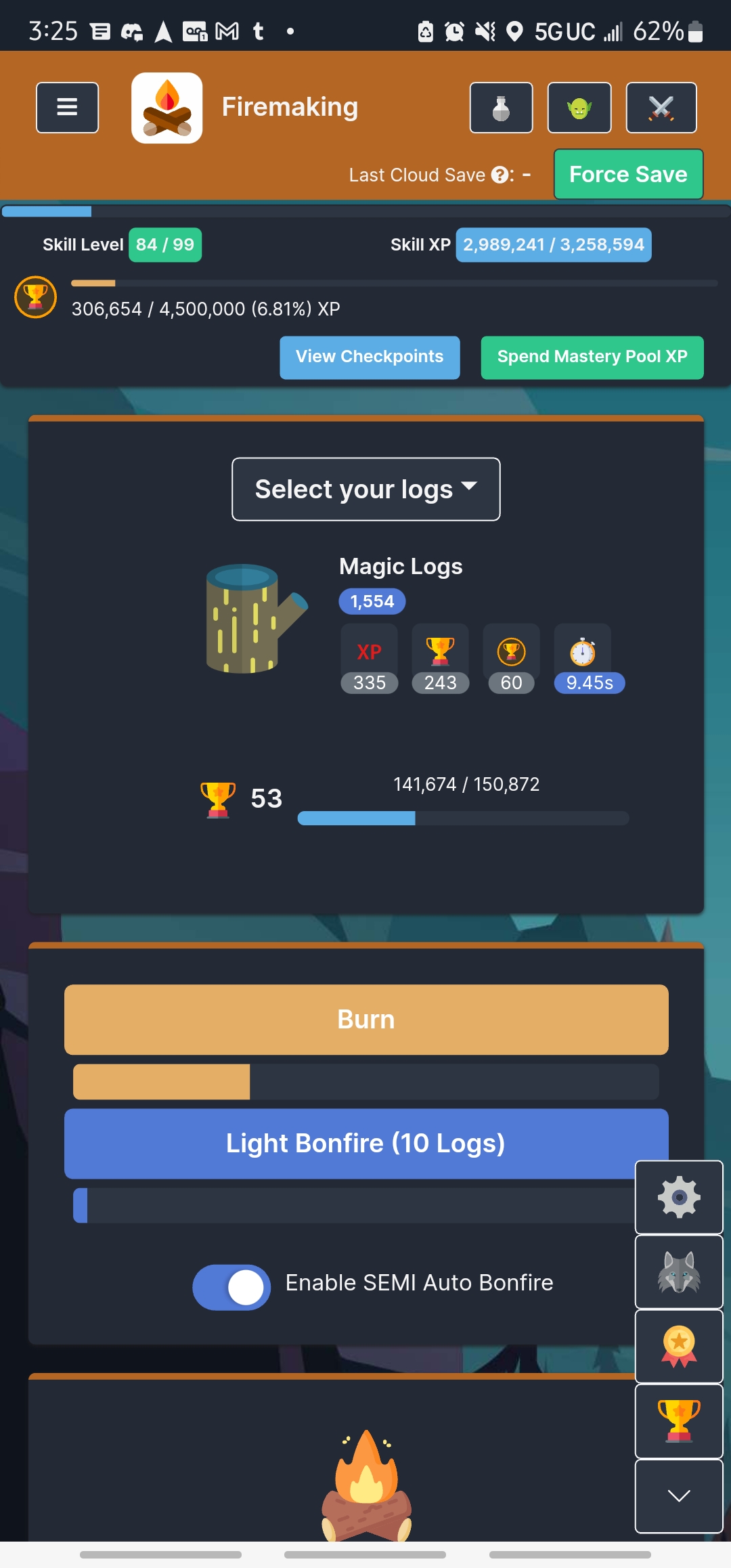Image resolution: width=731 pixels, height=1568 pixels.
Task: Disable SEMI Auto Bonfire toggle
Action: 231,1286
